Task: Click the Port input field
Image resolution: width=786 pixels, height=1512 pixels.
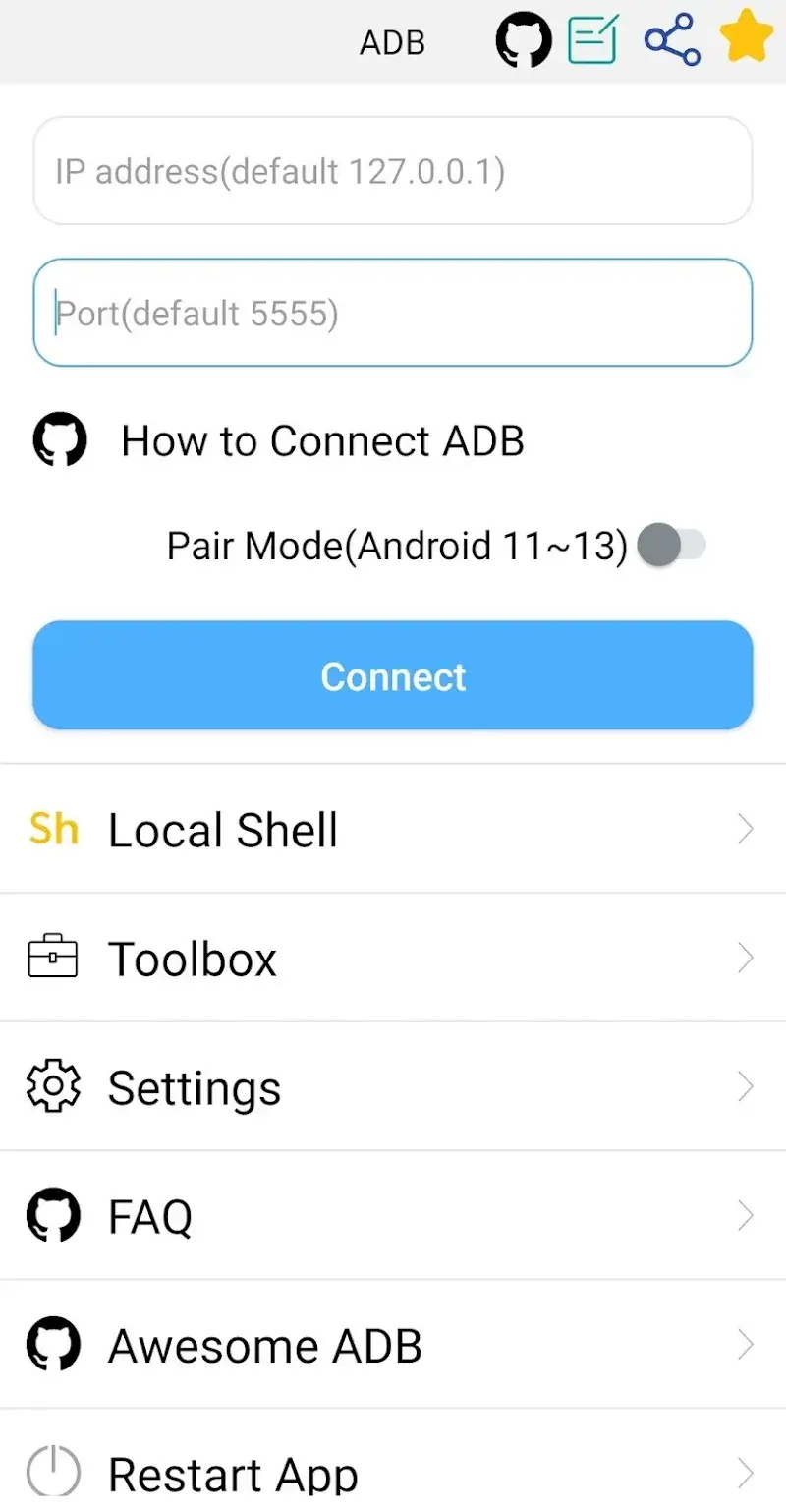Action: click(393, 313)
